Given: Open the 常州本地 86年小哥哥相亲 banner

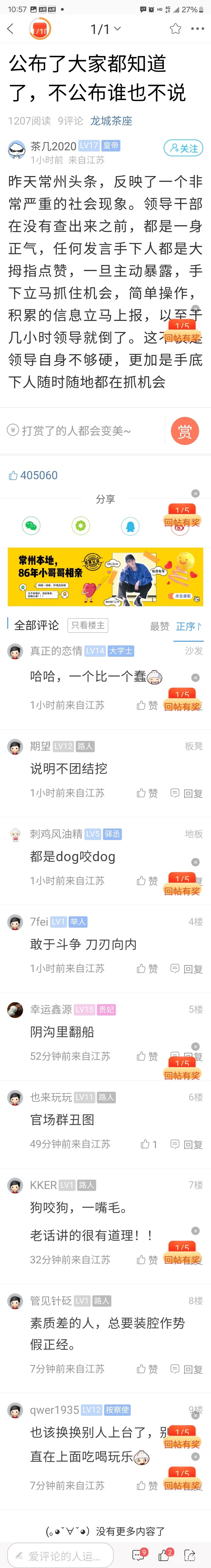Looking at the screenshot, I should pos(105,577).
